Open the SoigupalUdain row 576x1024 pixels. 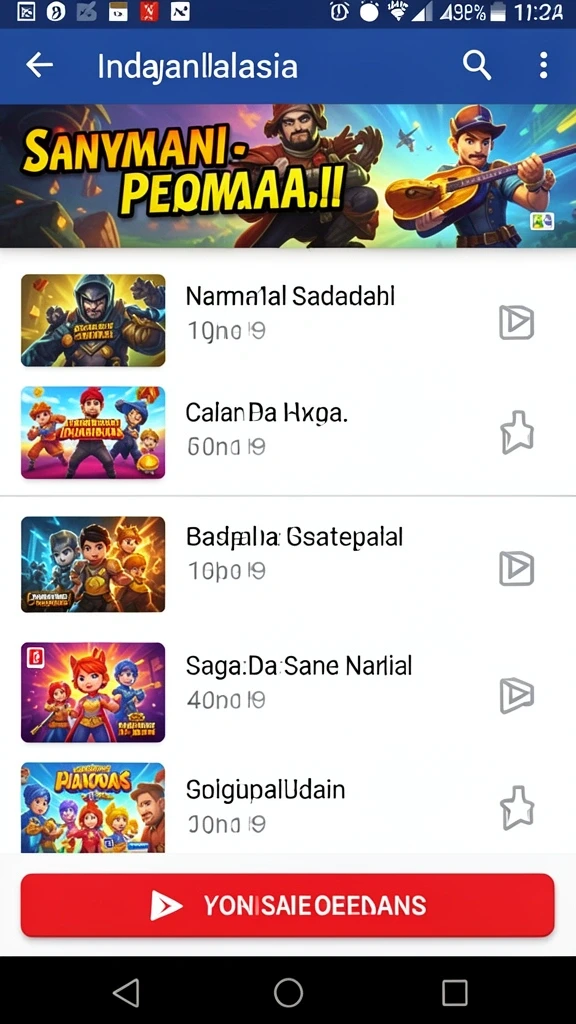coord(288,807)
